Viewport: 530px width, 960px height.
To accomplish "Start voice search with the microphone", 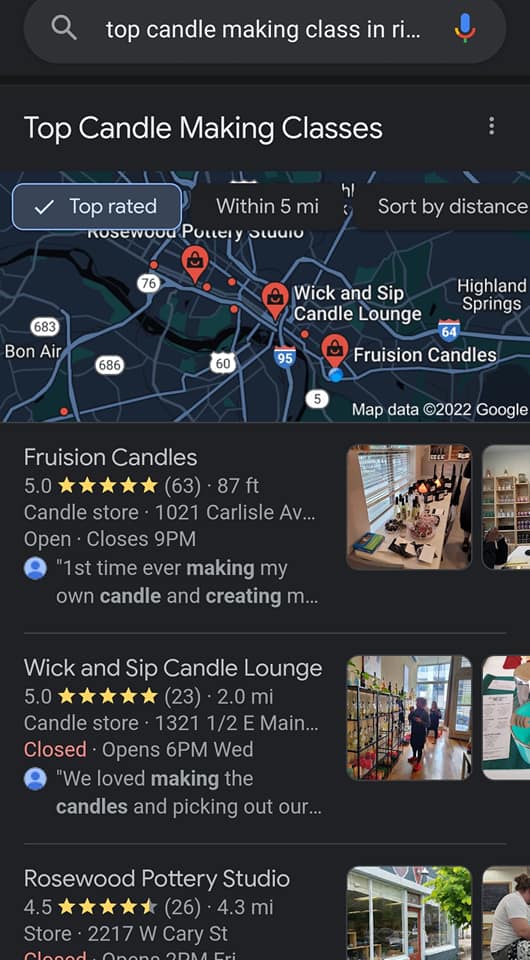I will coord(465,28).
